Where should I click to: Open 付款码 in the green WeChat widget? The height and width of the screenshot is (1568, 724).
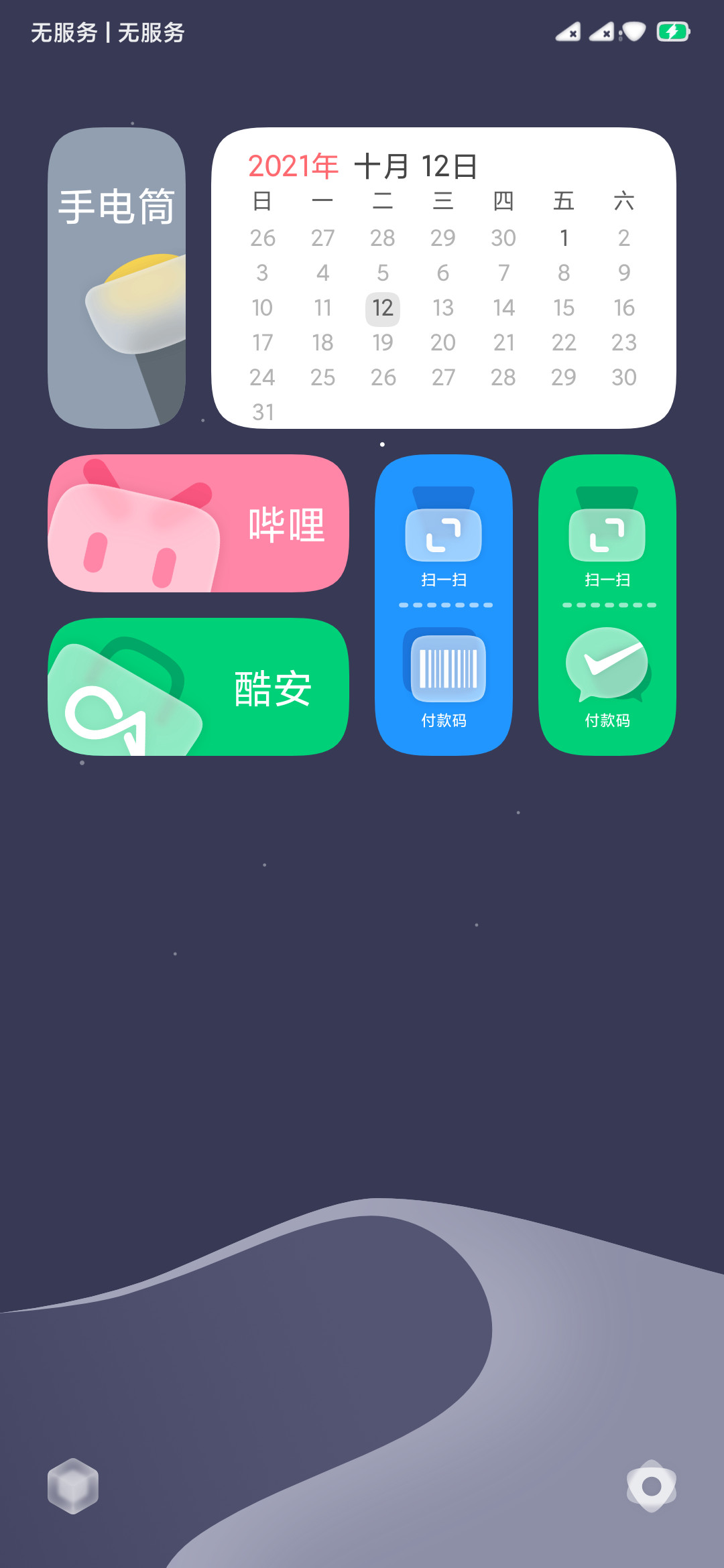click(x=607, y=677)
